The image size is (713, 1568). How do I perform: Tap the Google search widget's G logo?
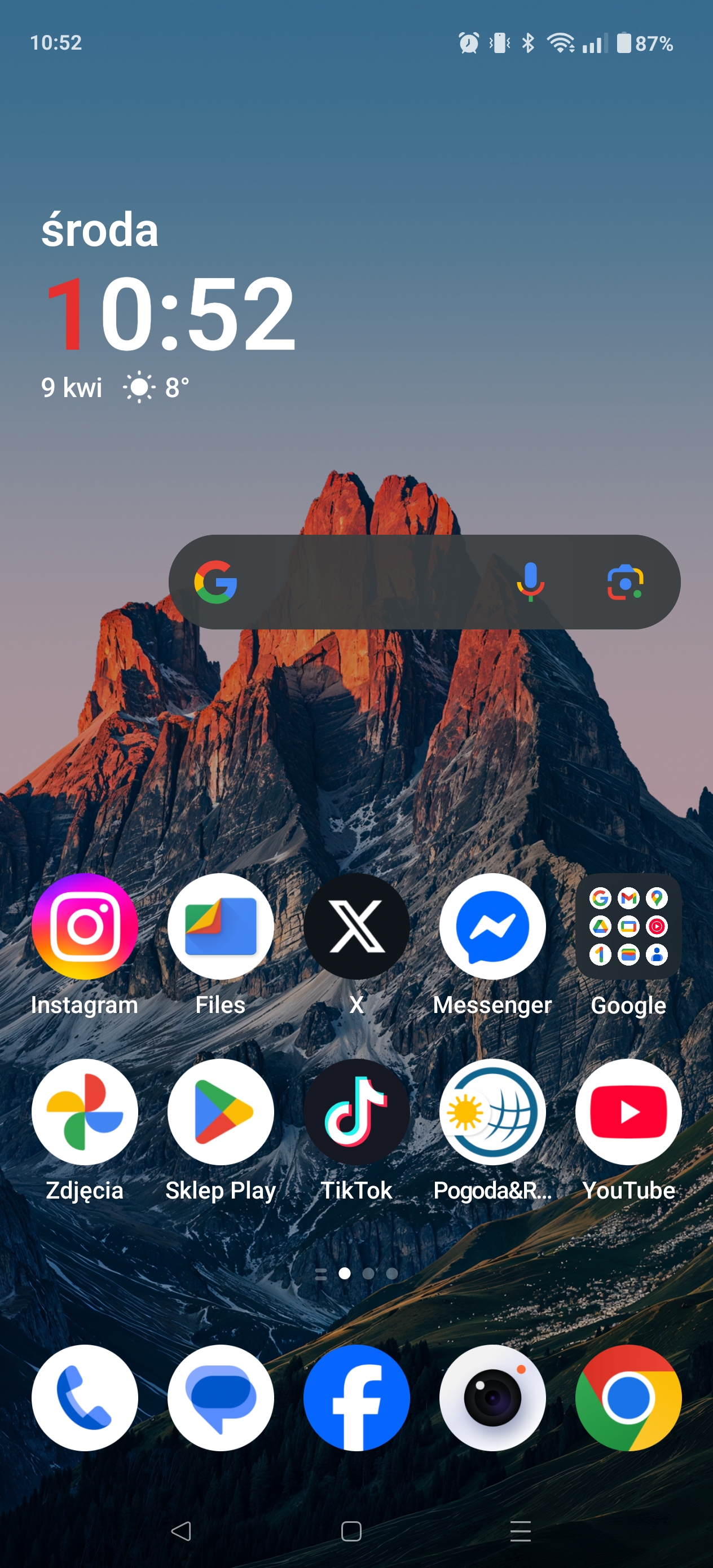215,582
